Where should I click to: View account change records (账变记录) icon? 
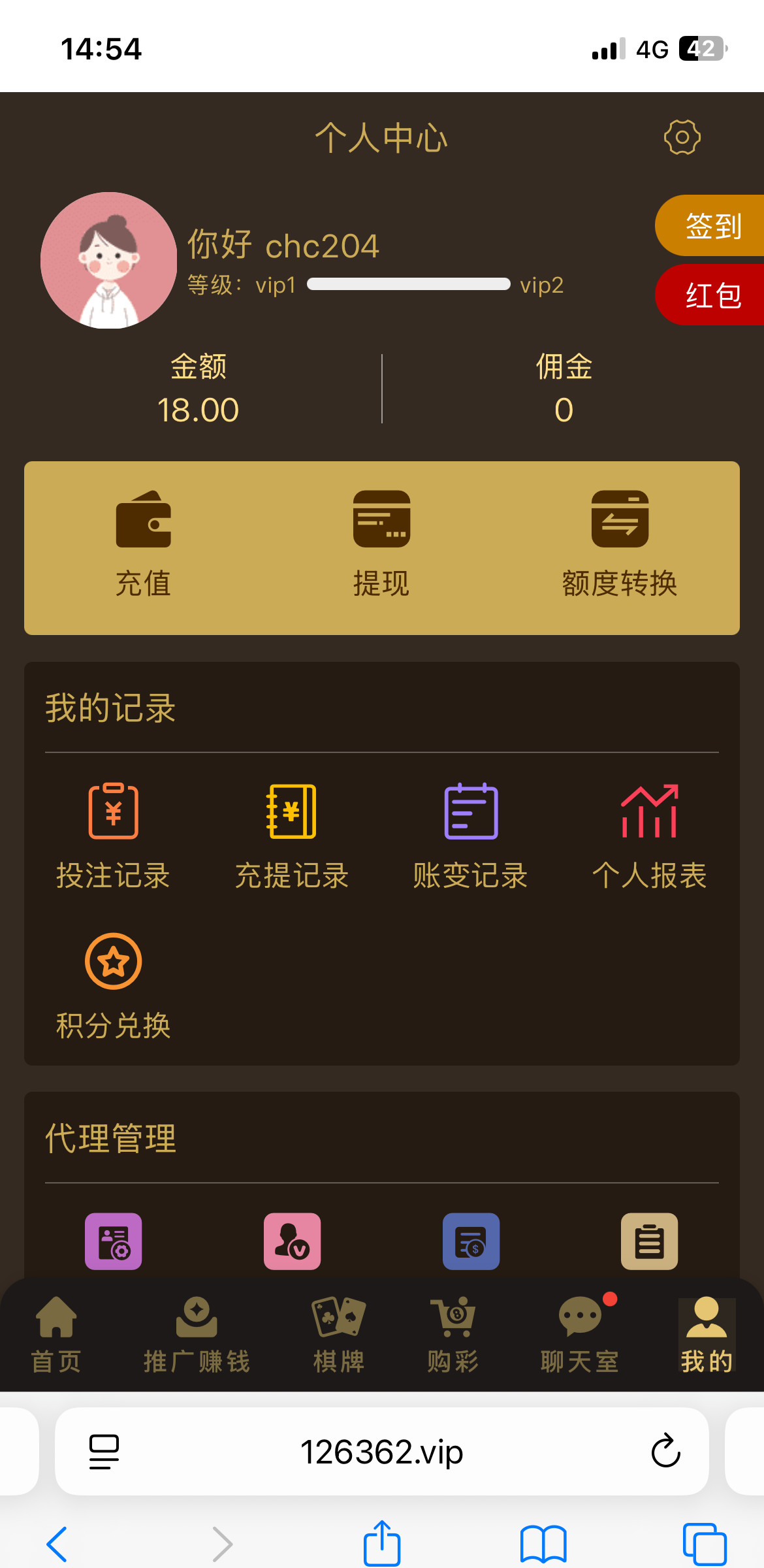470,812
